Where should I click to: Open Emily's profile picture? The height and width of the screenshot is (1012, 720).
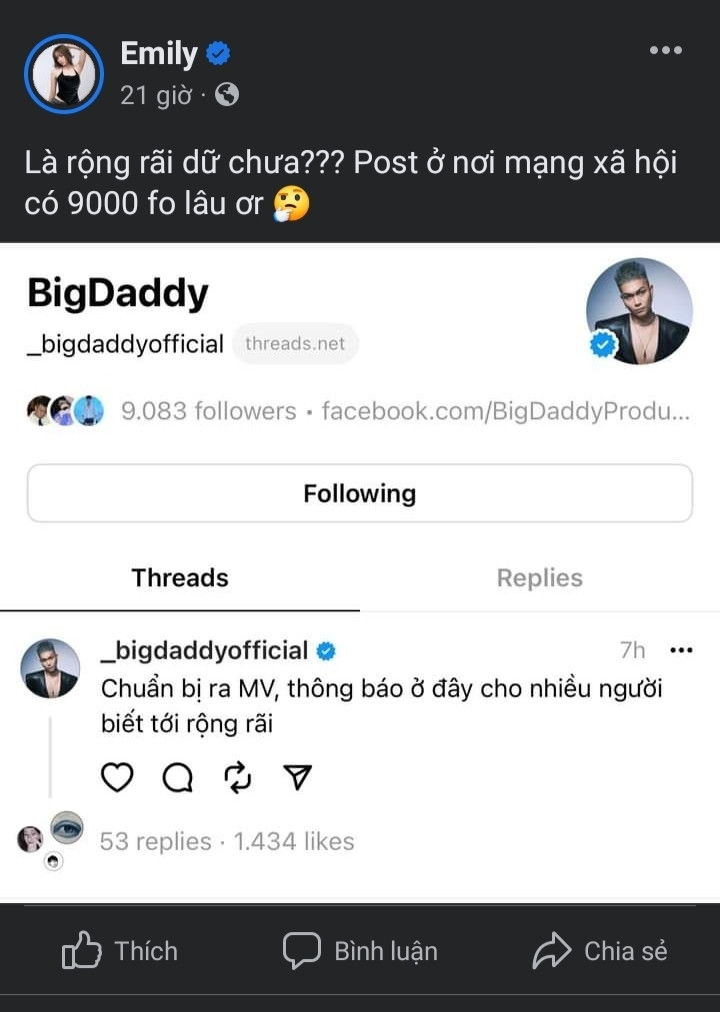coord(64,73)
